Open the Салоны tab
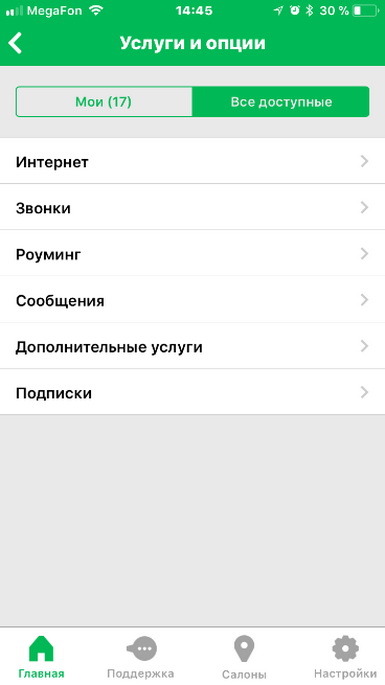Screen dimensions: 385x685 [244, 656]
